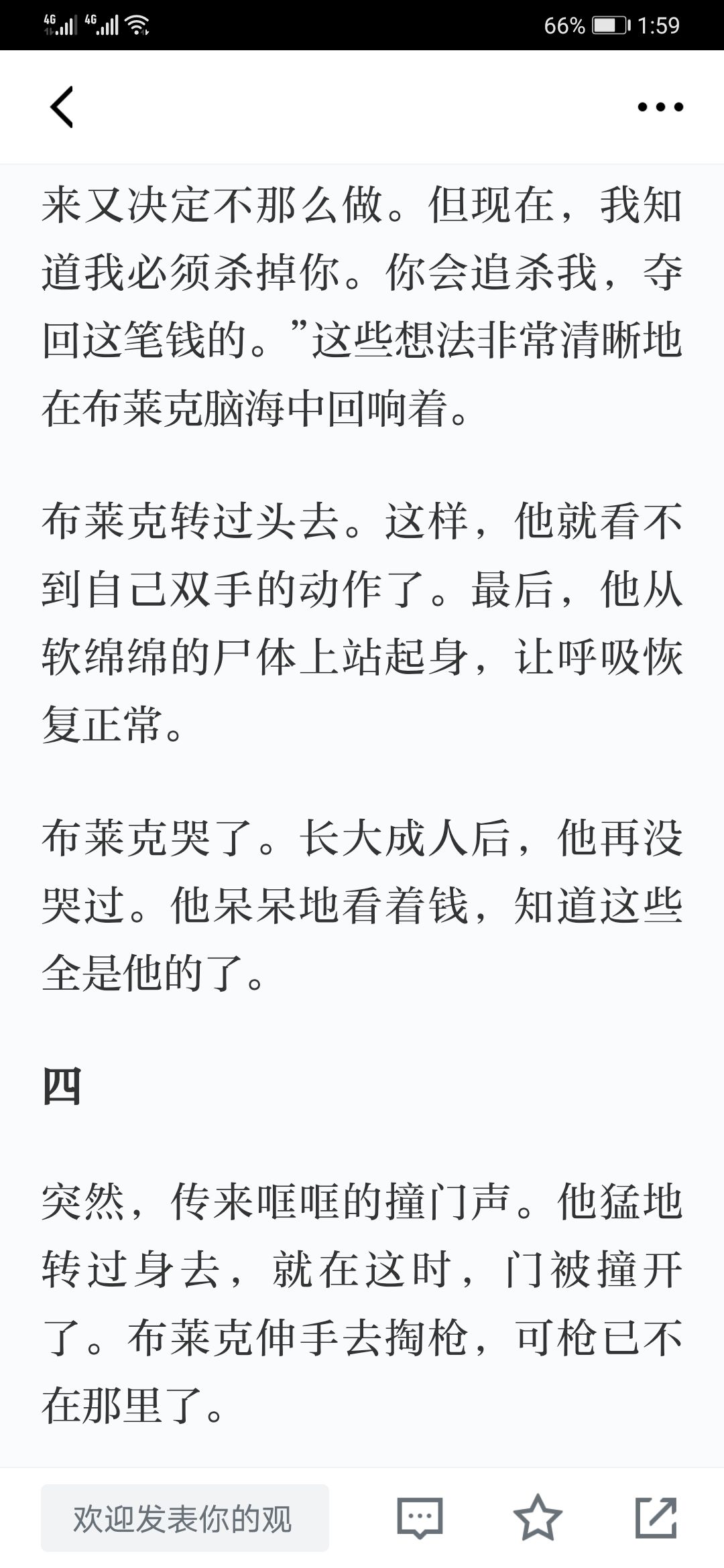
Task: Tap the comment field to write an opinion
Action: [x=185, y=1518]
